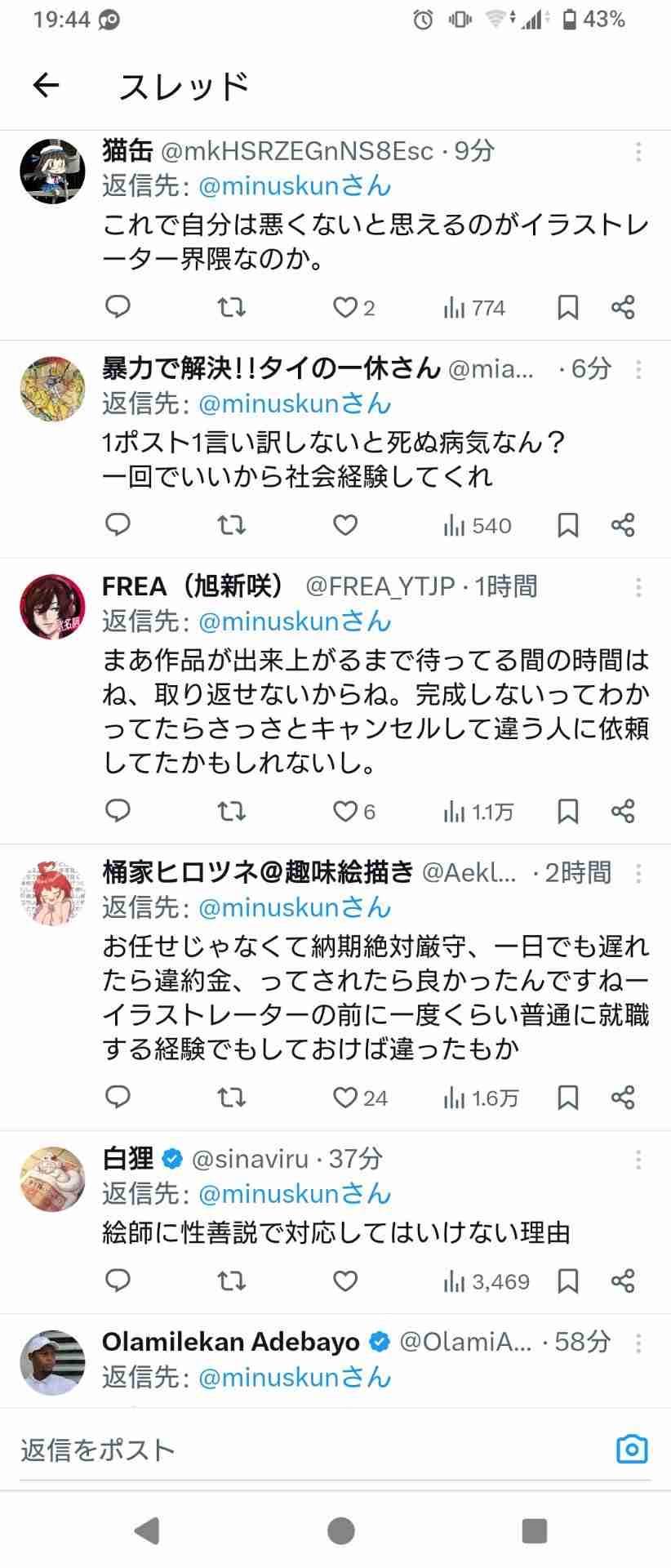Repost 白狸's reply
This screenshot has height=1568, width=671.
(x=232, y=1281)
